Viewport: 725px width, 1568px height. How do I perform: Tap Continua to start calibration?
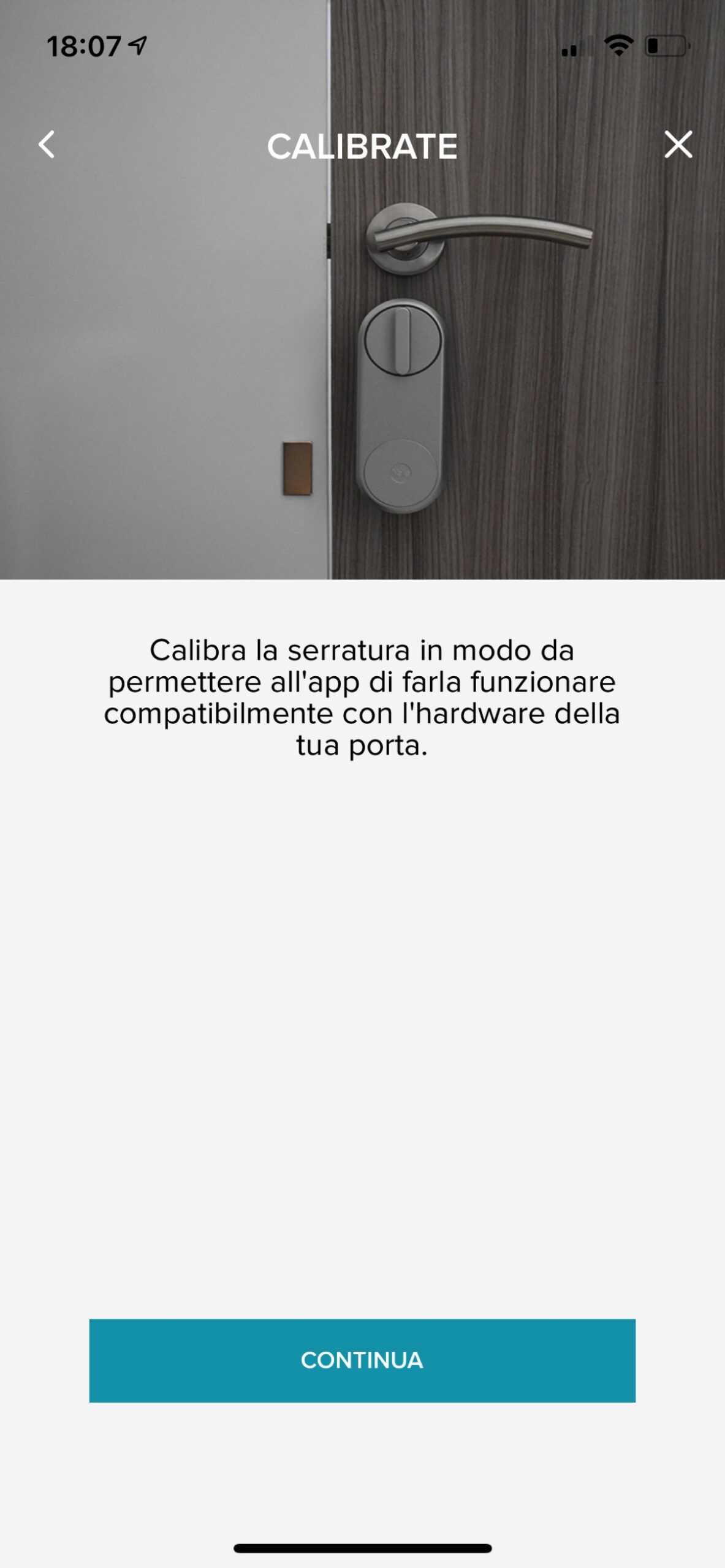pyautogui.click(x=362, y=1360)
